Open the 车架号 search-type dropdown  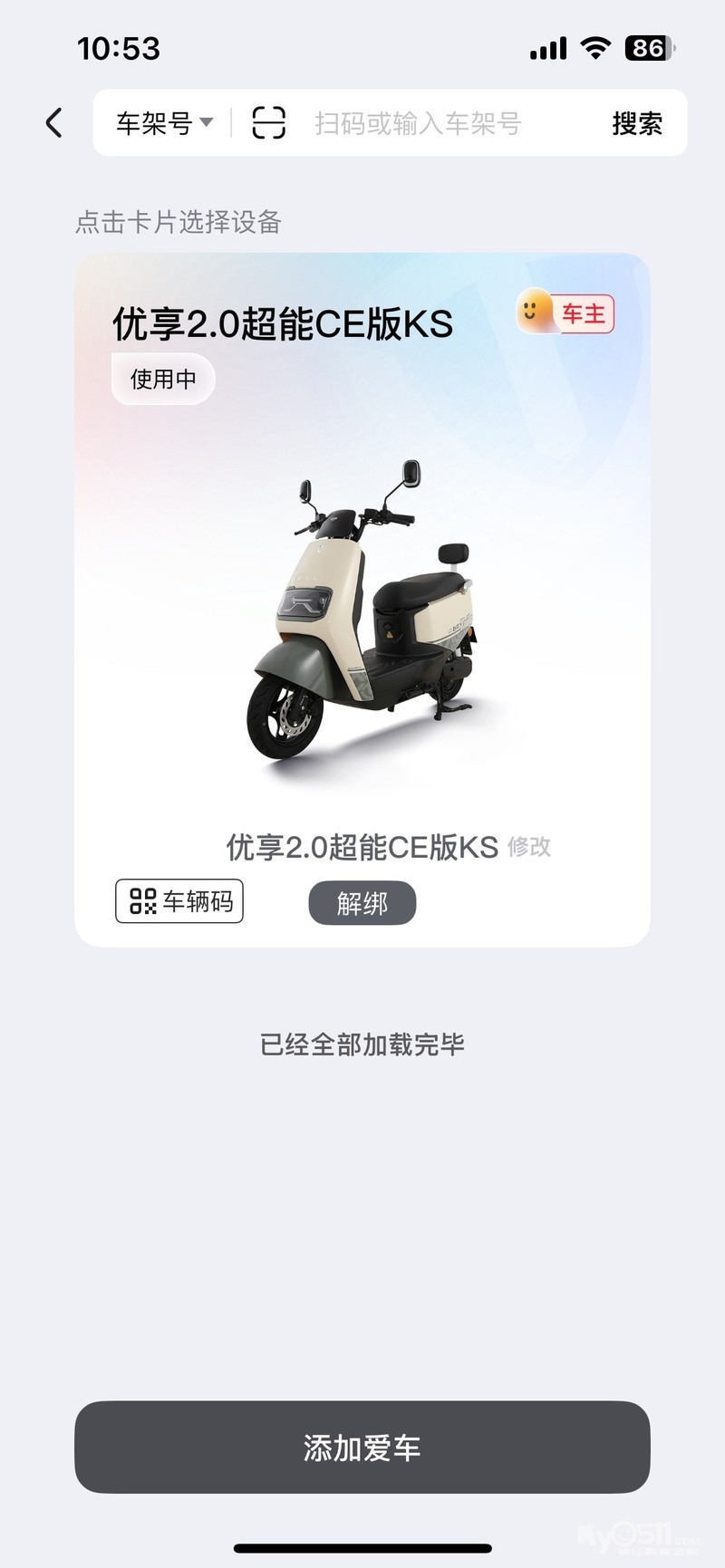click(163, 122)
